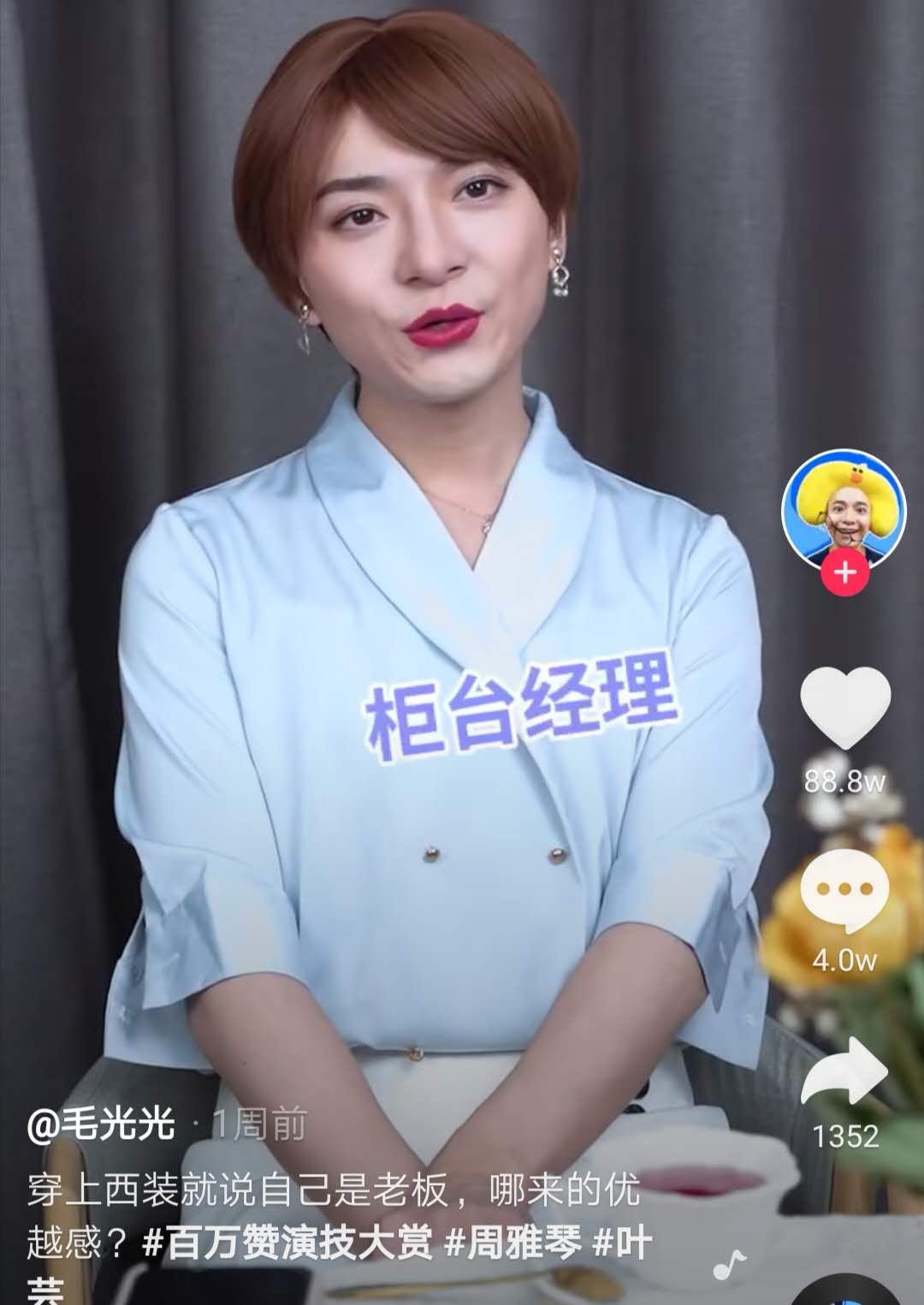This screenshot has height=1305, width=924.
Task: Share this video
Action: (x=844, y=1070)
